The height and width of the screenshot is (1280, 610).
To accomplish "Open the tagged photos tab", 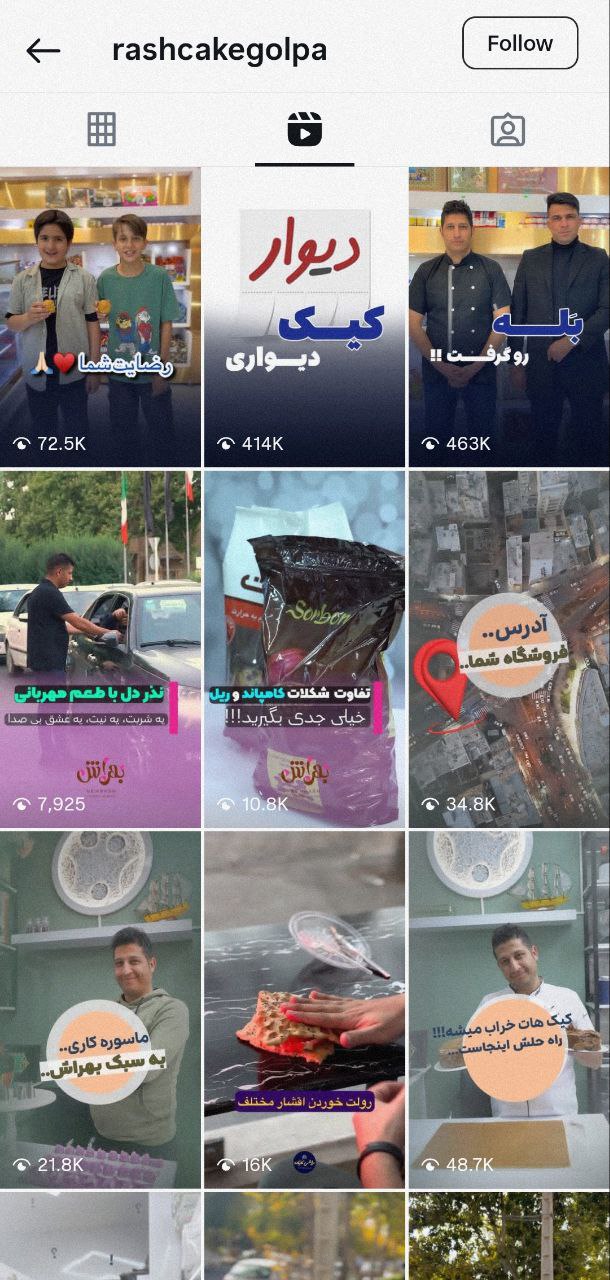I will tap(508, 129).
